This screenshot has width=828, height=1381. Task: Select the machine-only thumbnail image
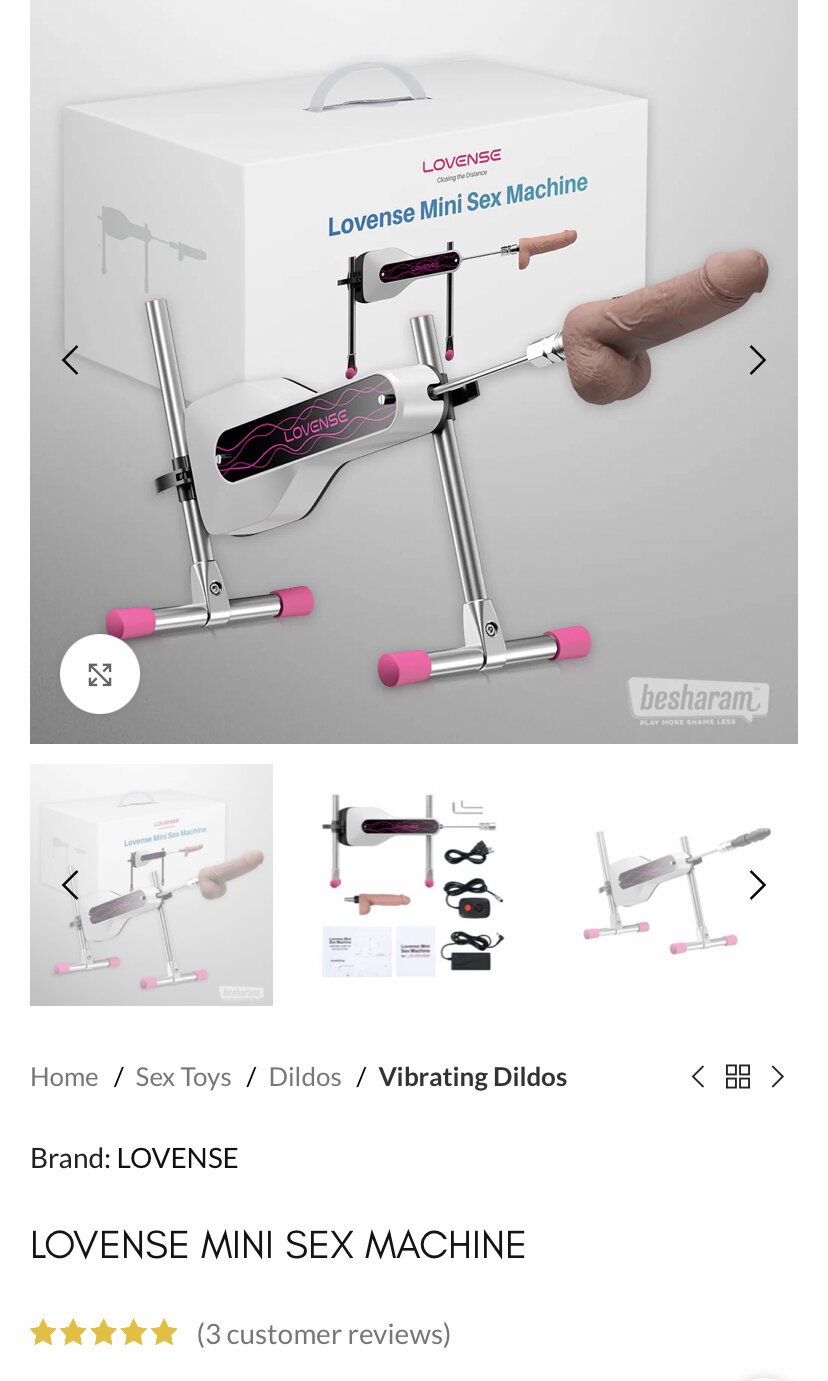pyautogui.click(x=676, y=885)
